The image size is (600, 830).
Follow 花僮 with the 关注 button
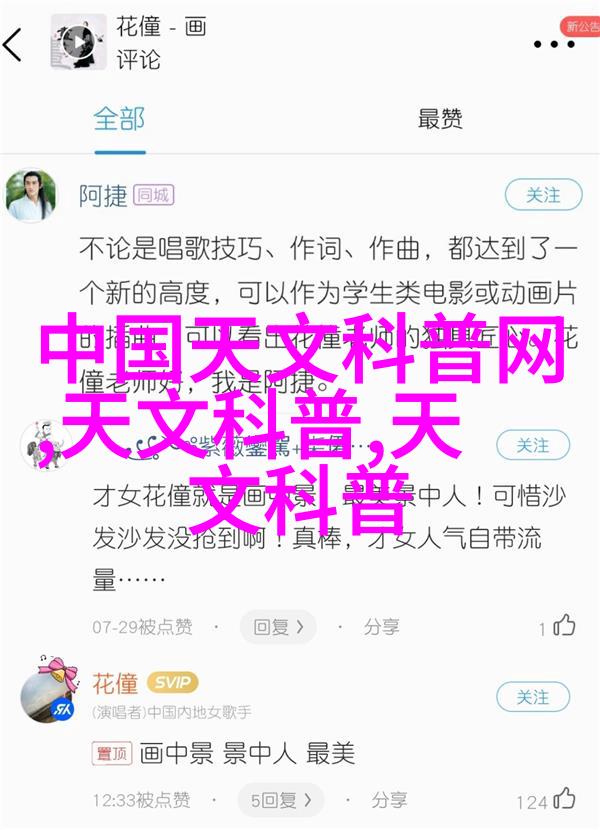[533, 696]
